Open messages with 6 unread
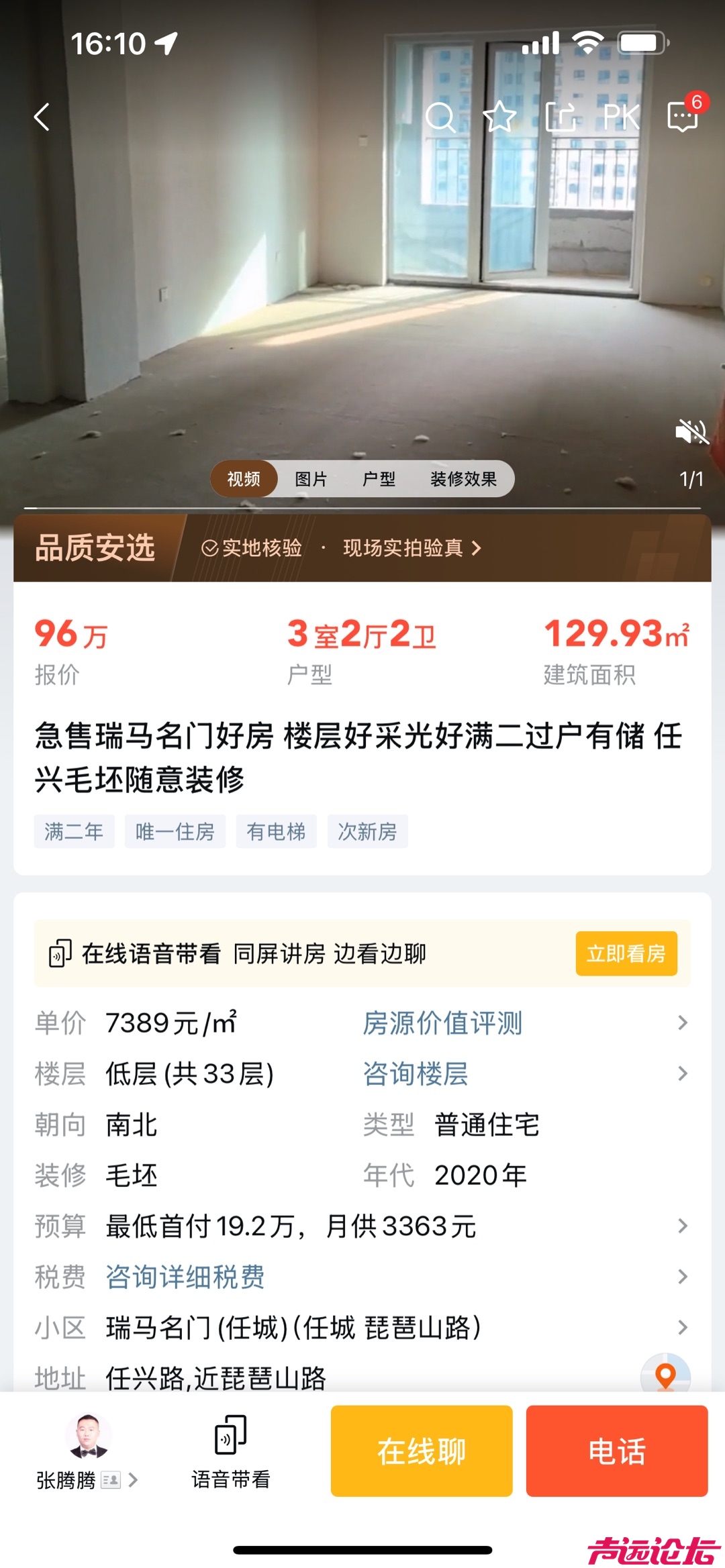The width and height of the screenshot is (725, 1568). click(683, 117)
